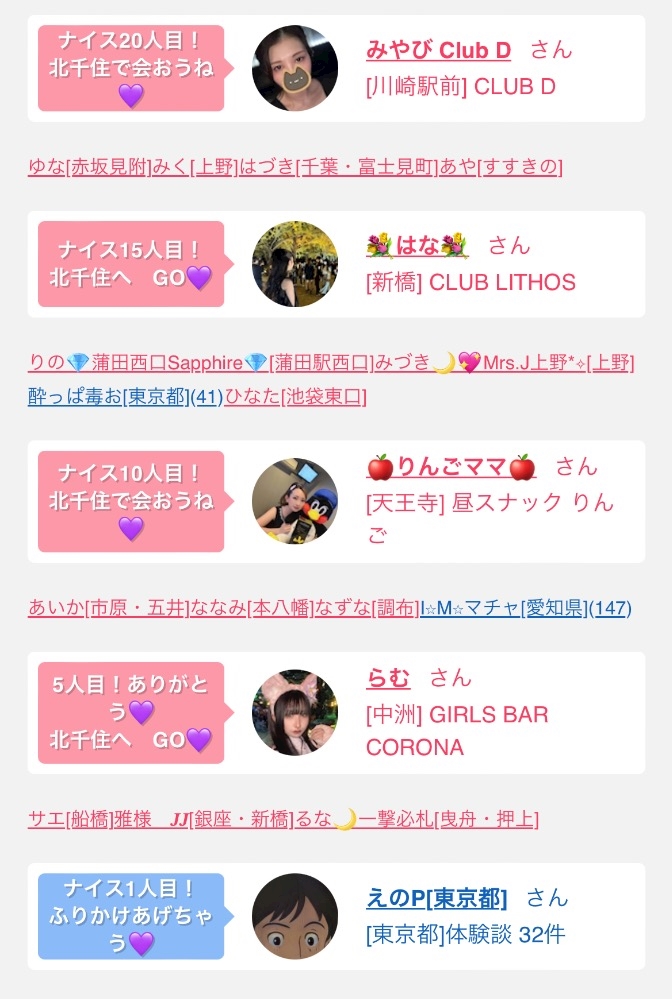Open えのP[東京都] profile link
Viewport: 672px width, 999px height.
(x=436, y=898)
